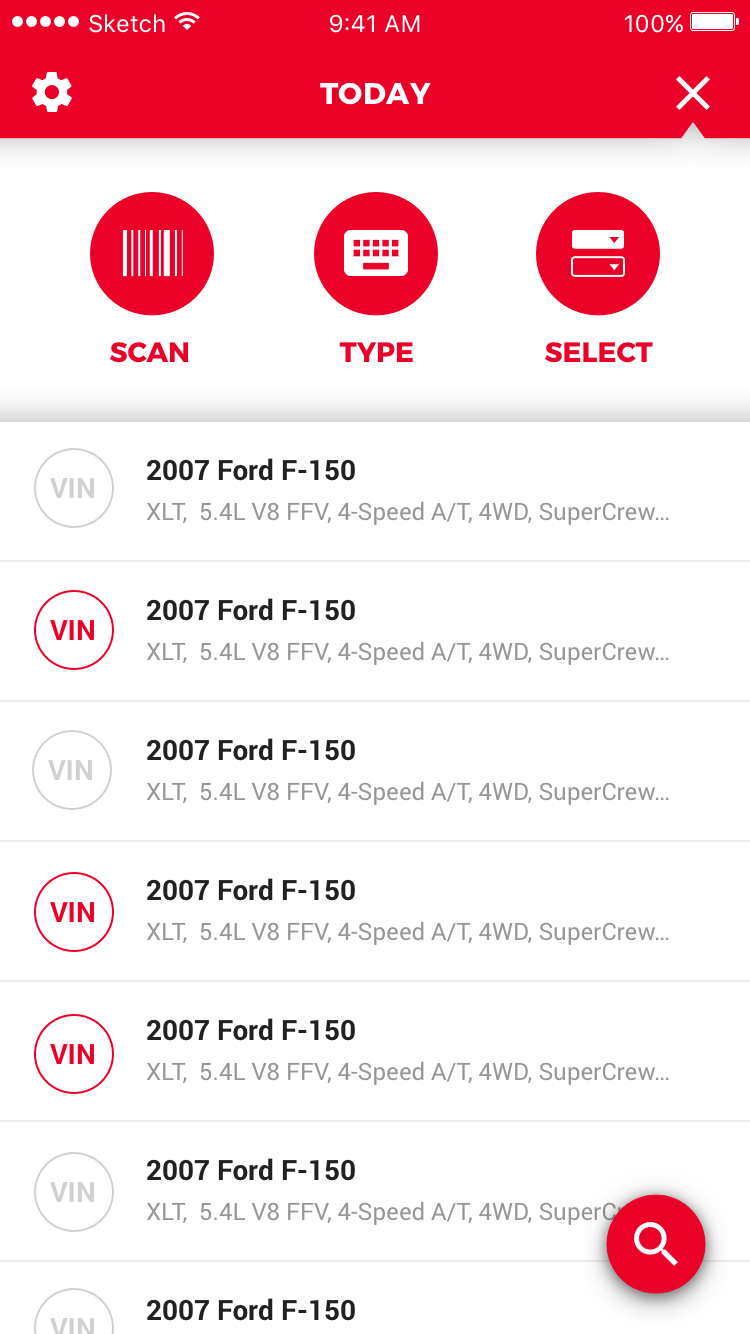The height and width of the screenshot is (1334, 750).
Task: Choose Type to enter VIN by keyboard
Action: pyautogui.click(x=376, y=253)
